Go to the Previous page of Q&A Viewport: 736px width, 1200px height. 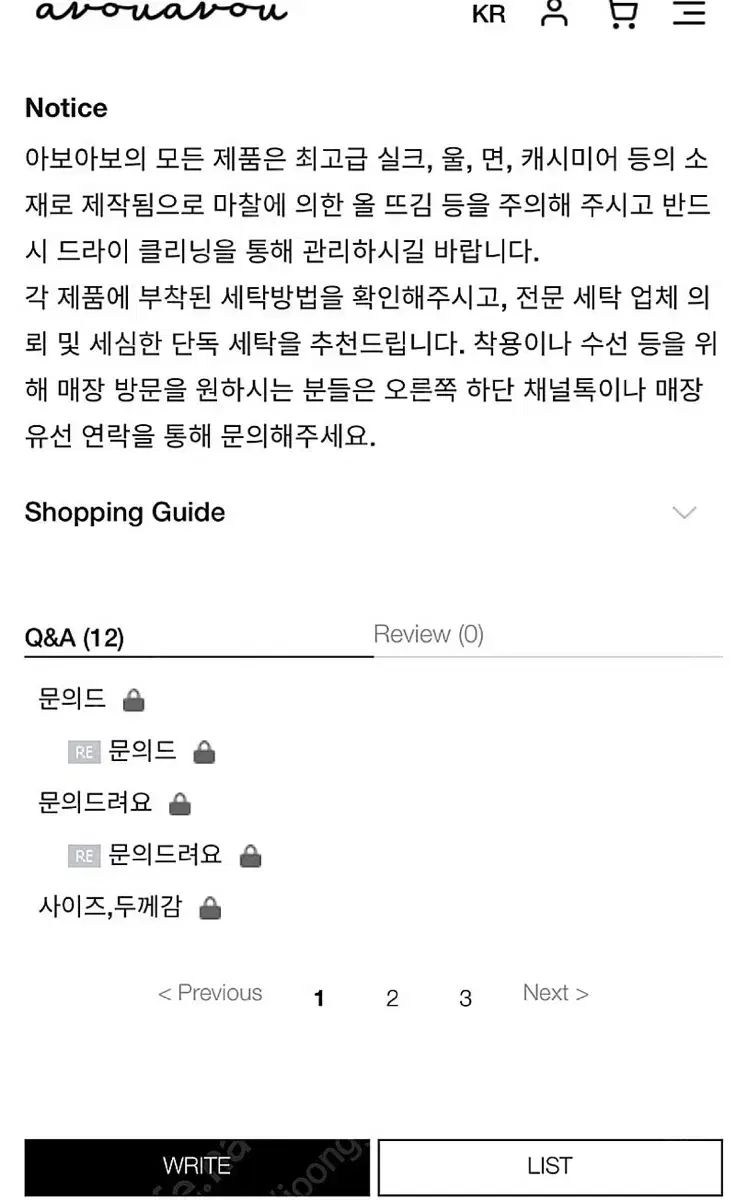coord(211,993)
